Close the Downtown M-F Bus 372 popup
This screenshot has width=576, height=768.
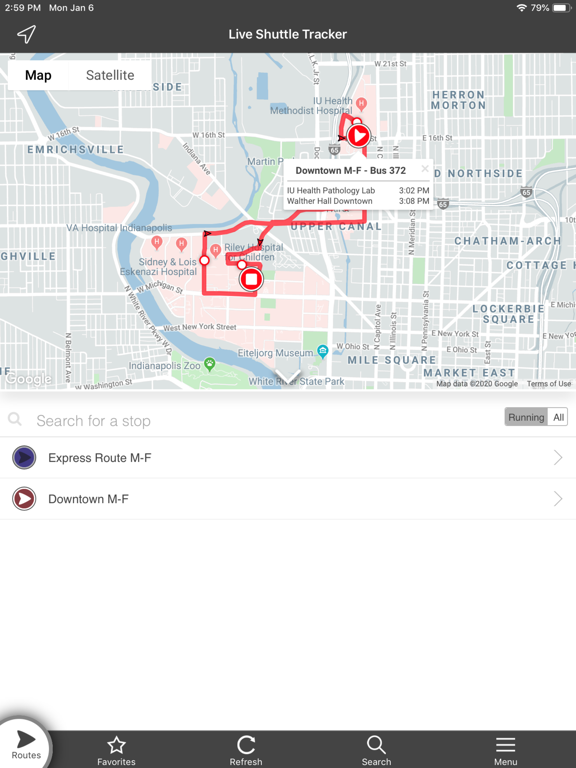pos(425,169)
